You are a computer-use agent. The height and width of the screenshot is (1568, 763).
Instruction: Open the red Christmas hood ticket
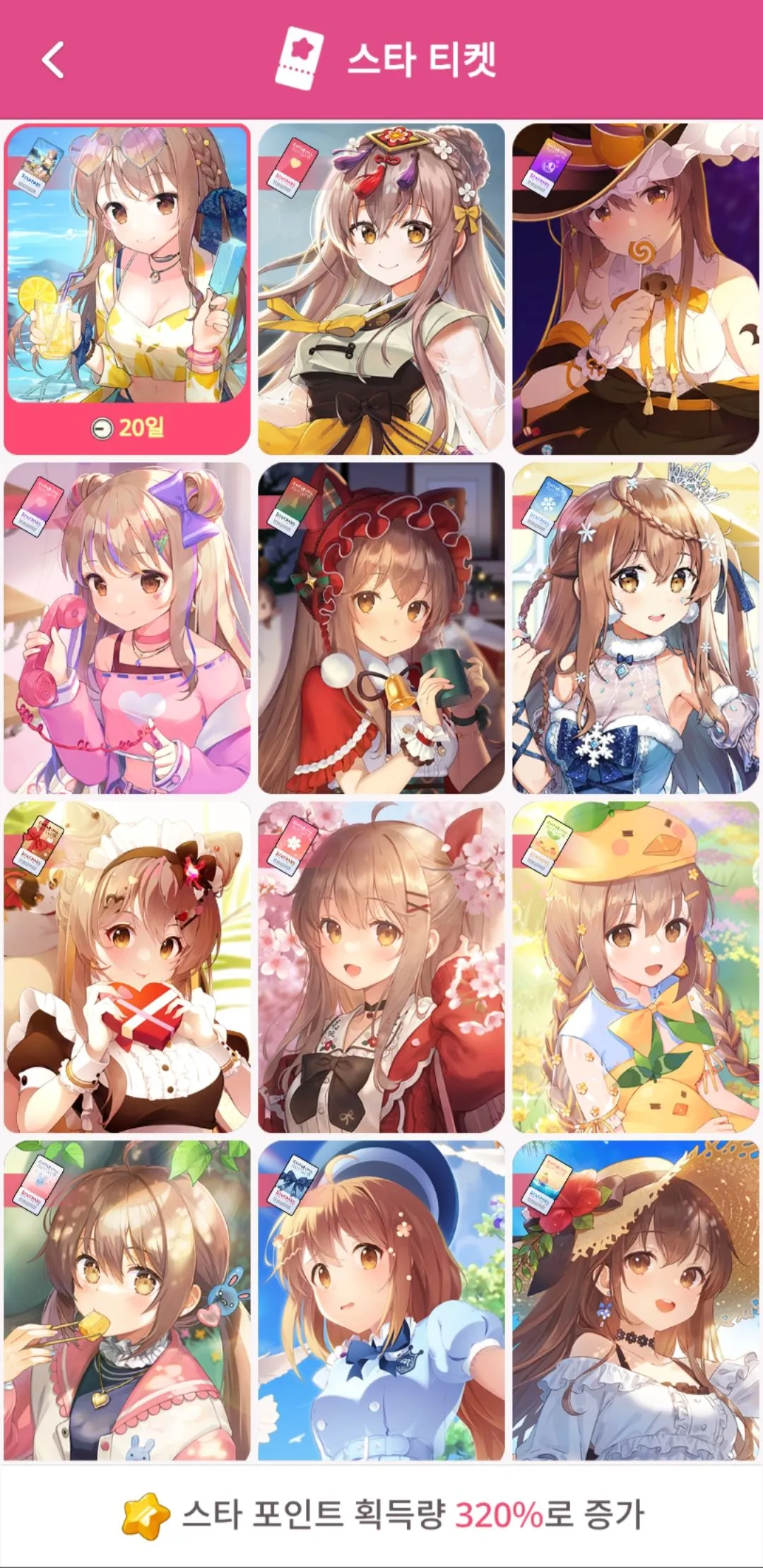coord(381,627)
